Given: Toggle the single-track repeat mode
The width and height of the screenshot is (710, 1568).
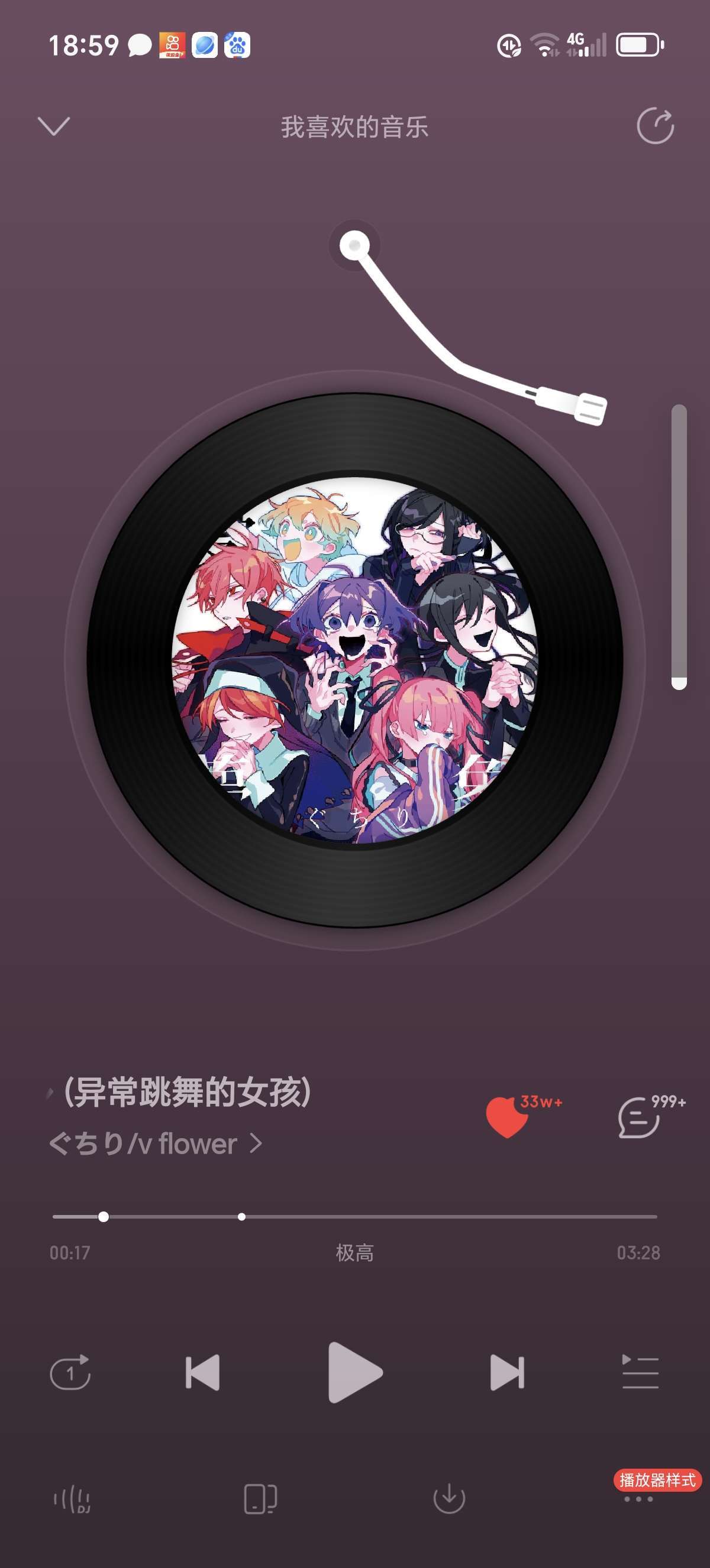Looking at the screenshot, I should pos(70,1373).
